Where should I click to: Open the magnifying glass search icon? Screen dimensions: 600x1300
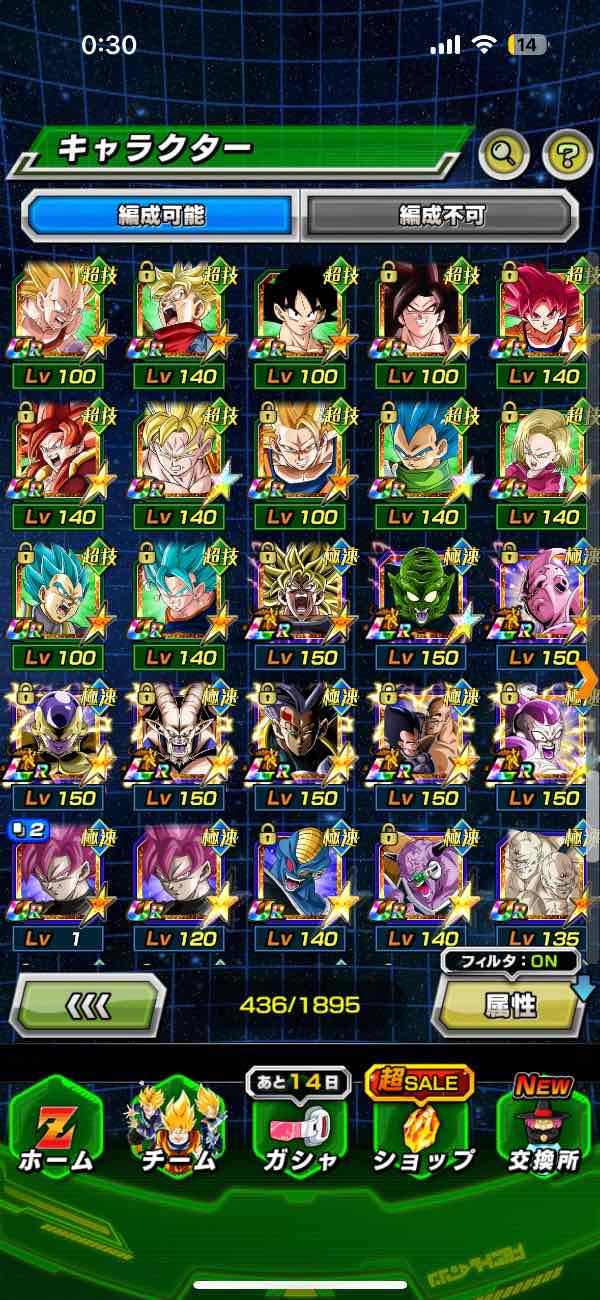click(505, 153)
